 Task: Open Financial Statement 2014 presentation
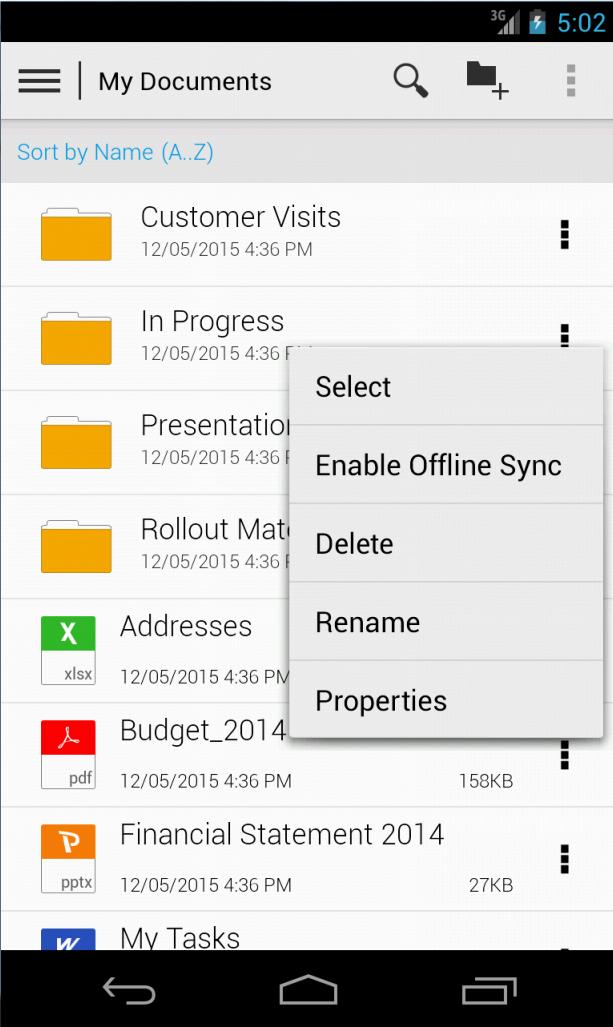(280, 856)
